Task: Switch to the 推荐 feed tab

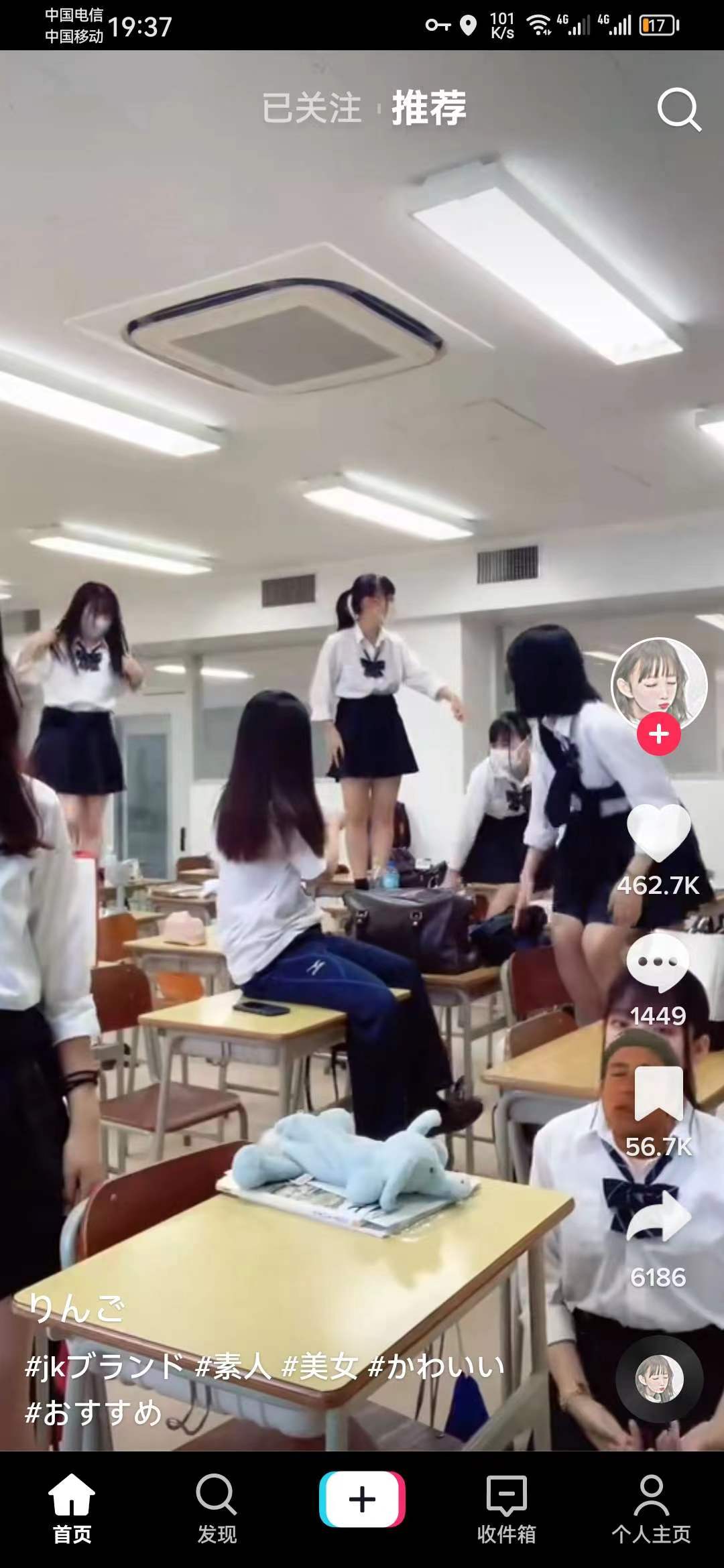Action: [429, 109]
